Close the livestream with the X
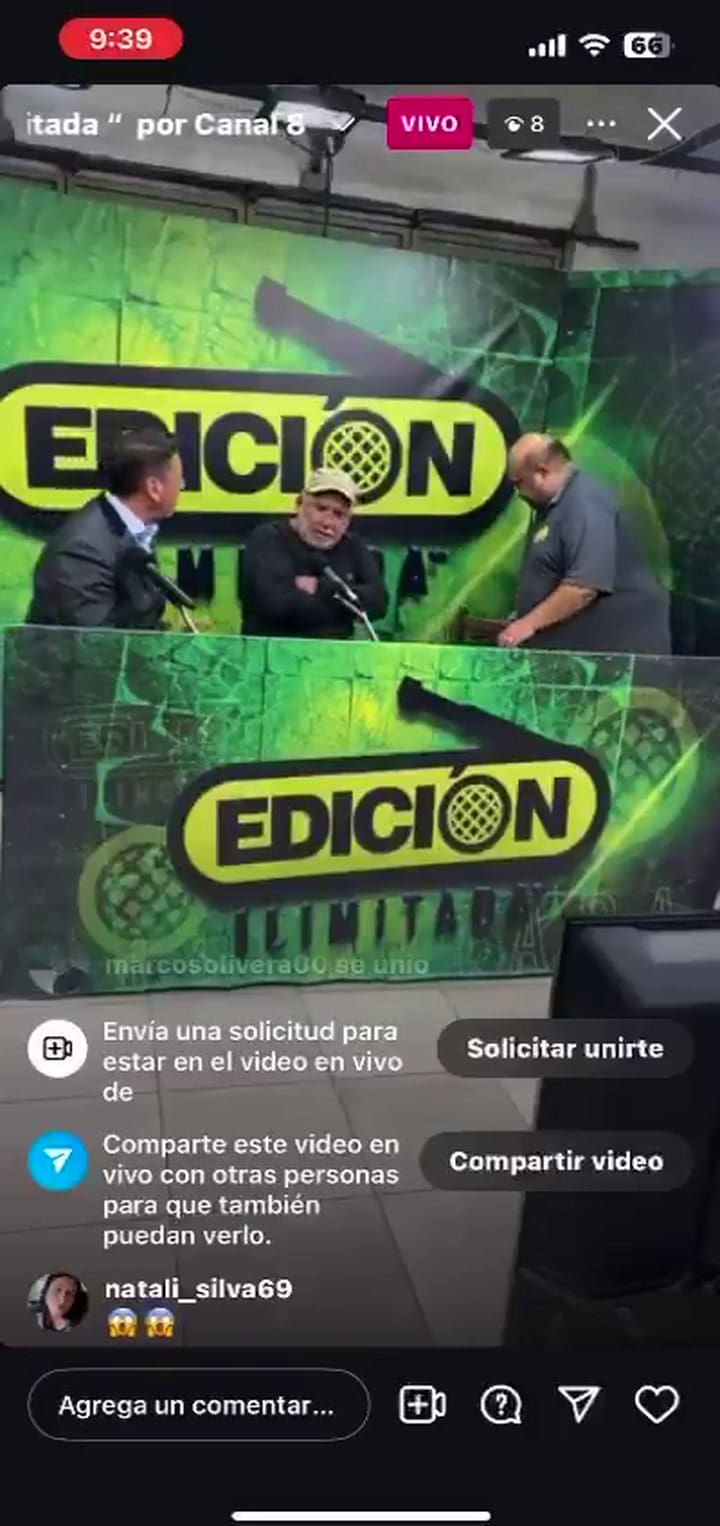 pos(663,124)
